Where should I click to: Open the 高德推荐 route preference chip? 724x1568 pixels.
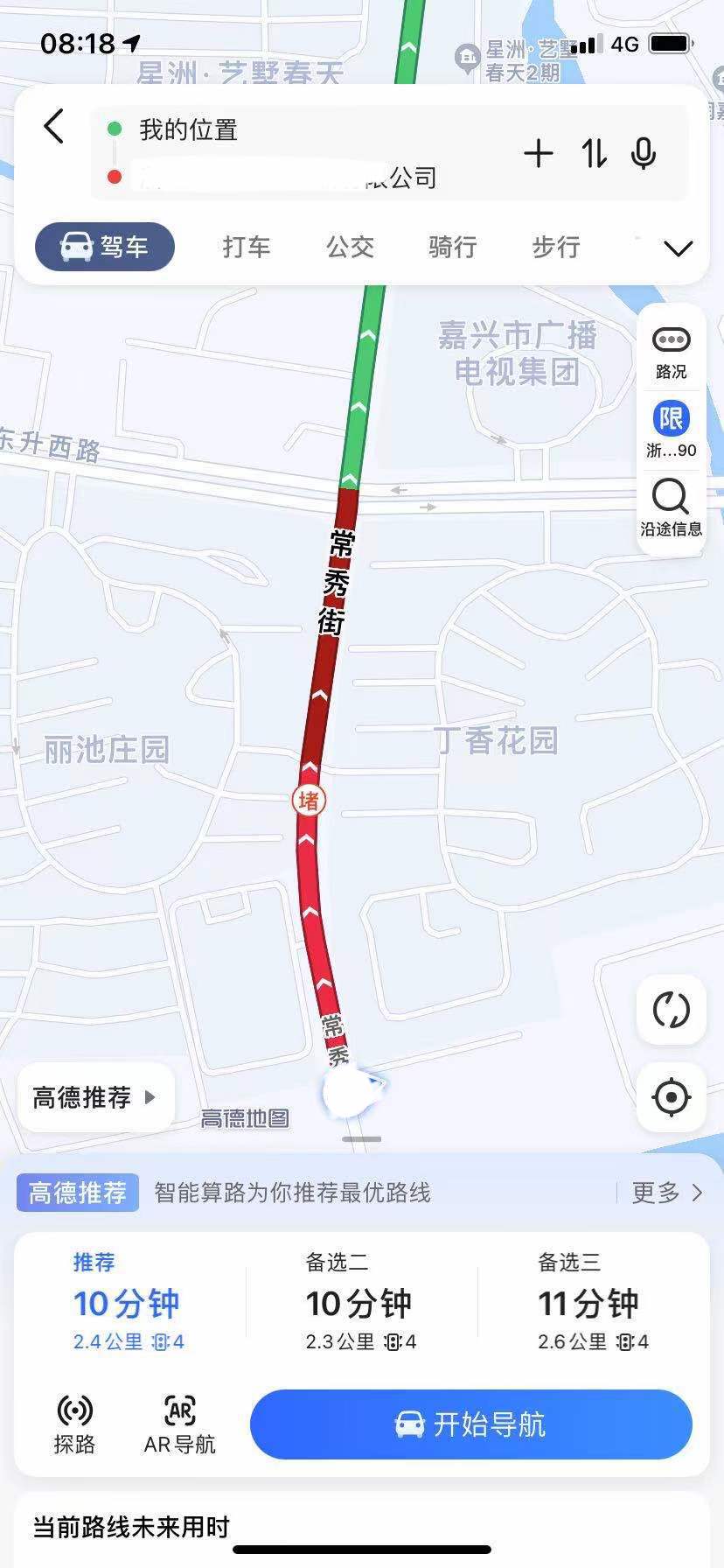[x=94, y=1097]
